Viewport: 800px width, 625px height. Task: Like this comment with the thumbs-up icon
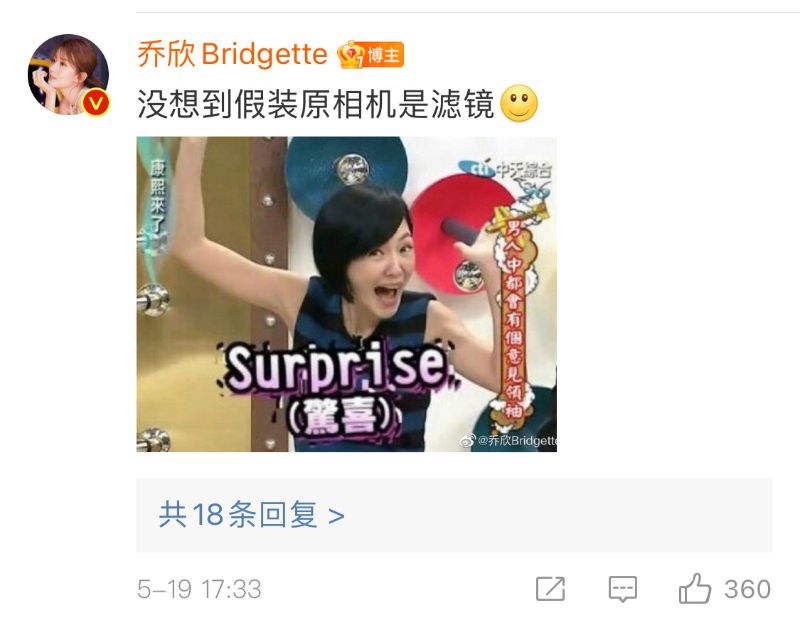(x=695, y=589)
